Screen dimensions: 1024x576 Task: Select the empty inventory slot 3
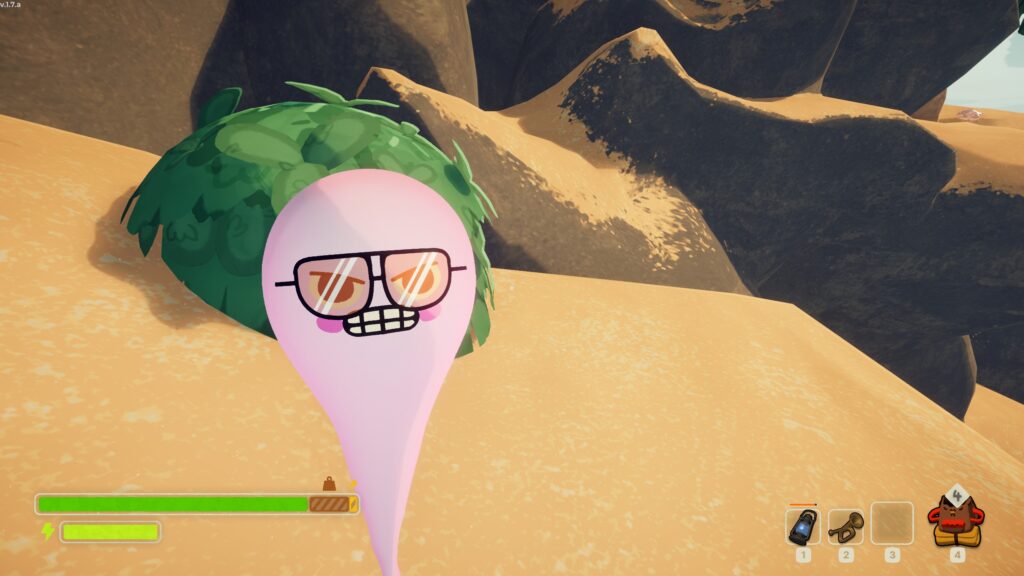click(x=891, y=523)
